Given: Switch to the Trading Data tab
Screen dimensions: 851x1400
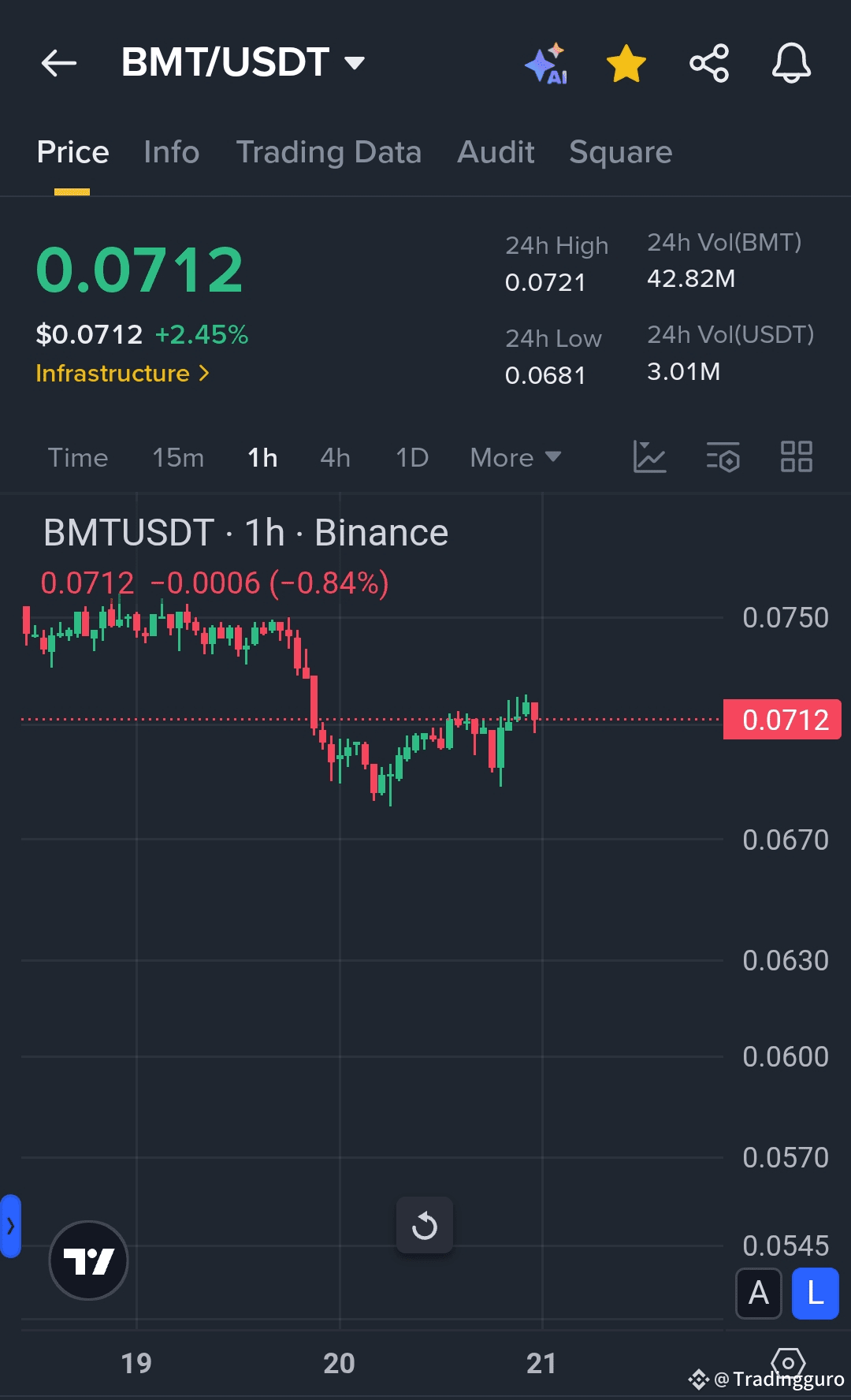Looking at the screenshot, I should [329, 152].
